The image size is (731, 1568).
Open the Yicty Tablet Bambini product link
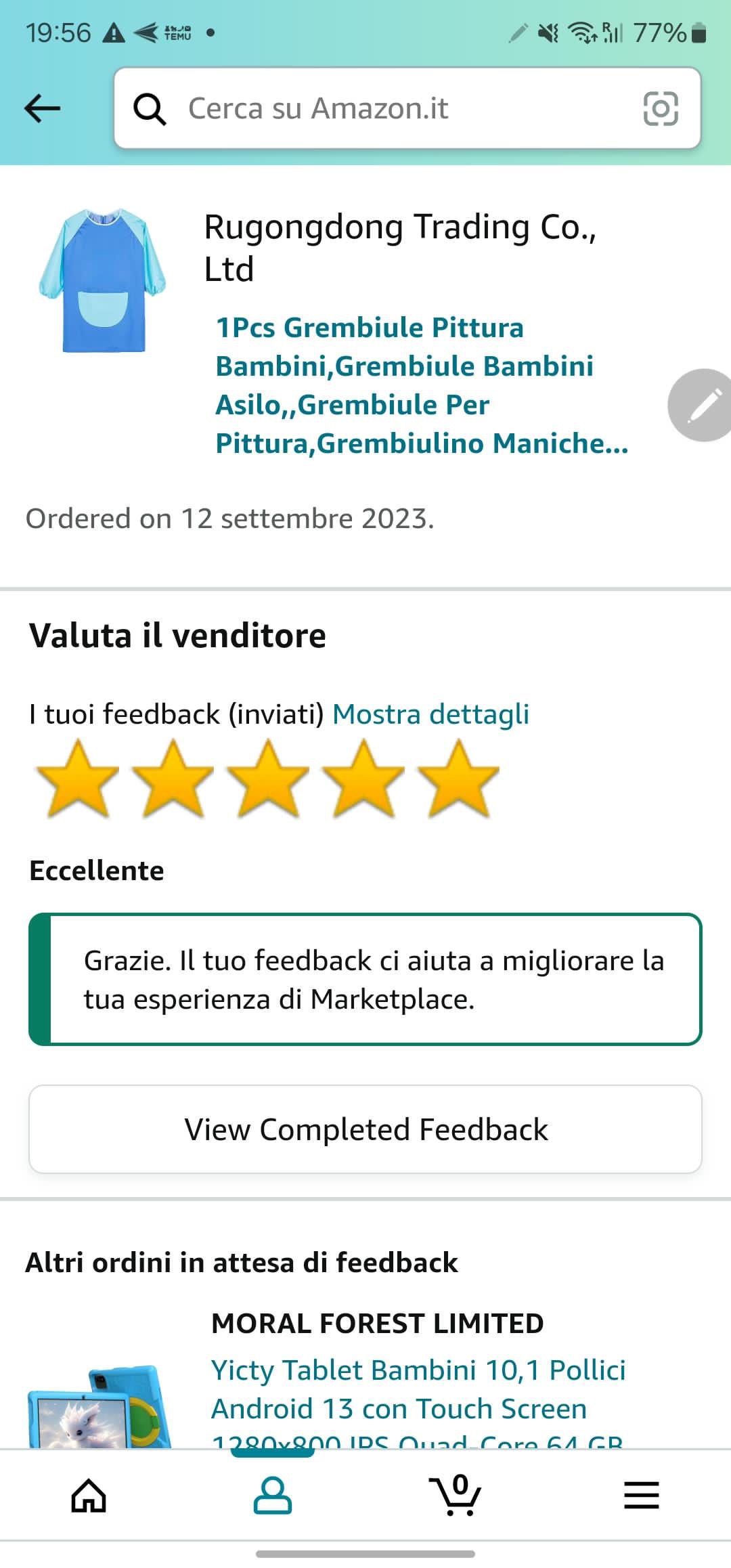coord(418,1389)
